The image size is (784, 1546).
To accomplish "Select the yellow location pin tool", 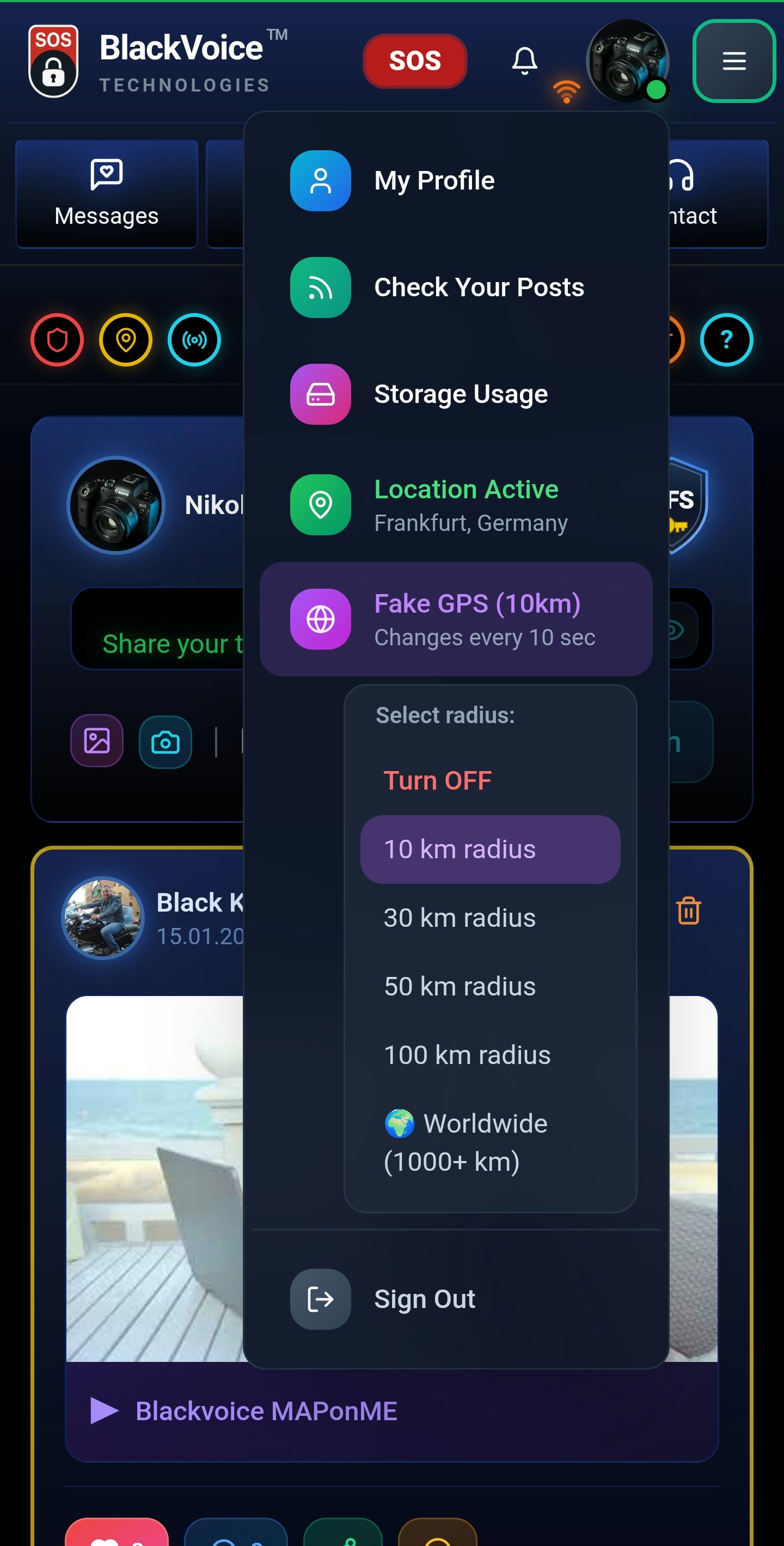I will [x=126, y=340].
